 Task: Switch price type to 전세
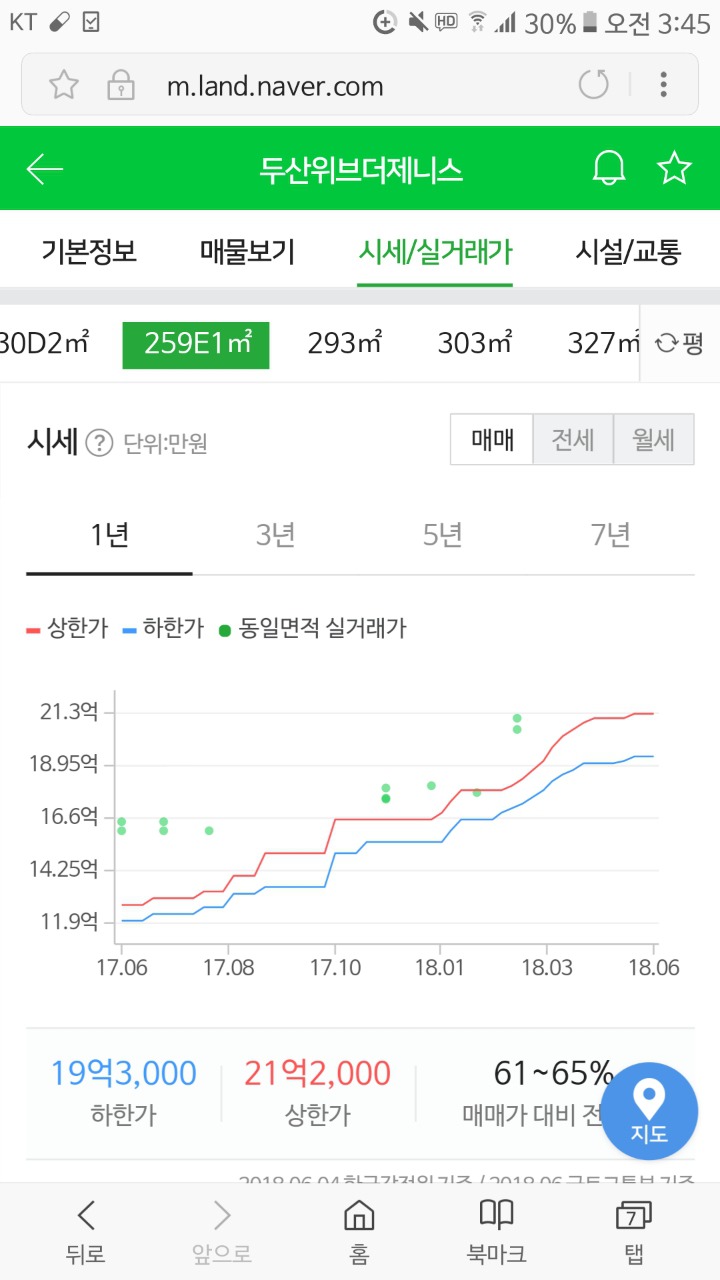tap(573, 440)
